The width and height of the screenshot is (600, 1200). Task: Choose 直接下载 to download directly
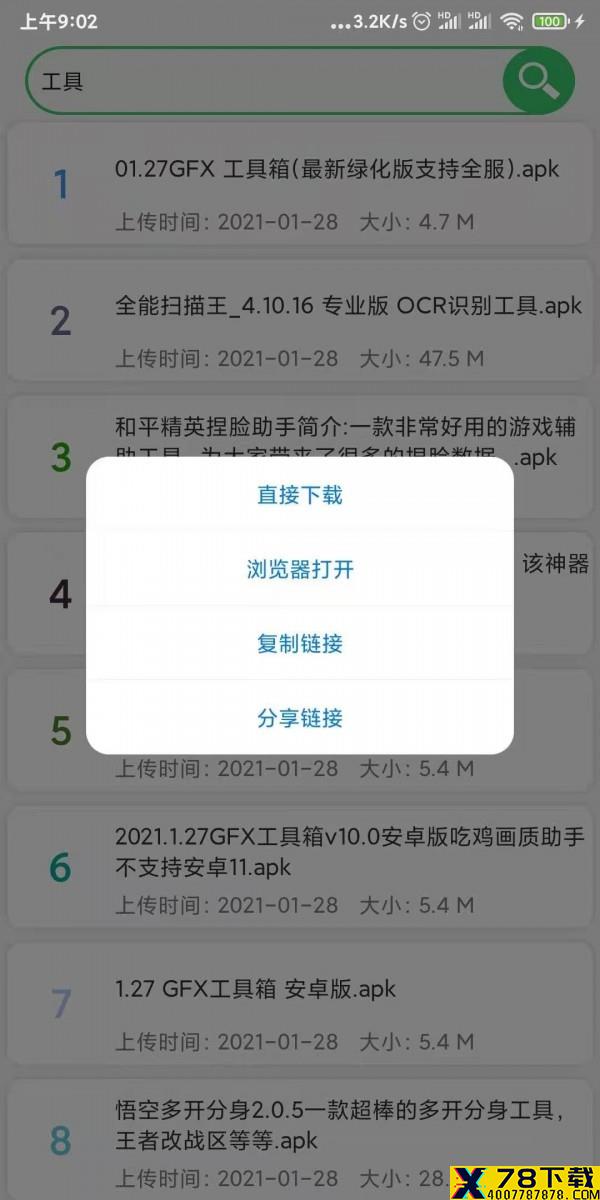click(300, 495)
